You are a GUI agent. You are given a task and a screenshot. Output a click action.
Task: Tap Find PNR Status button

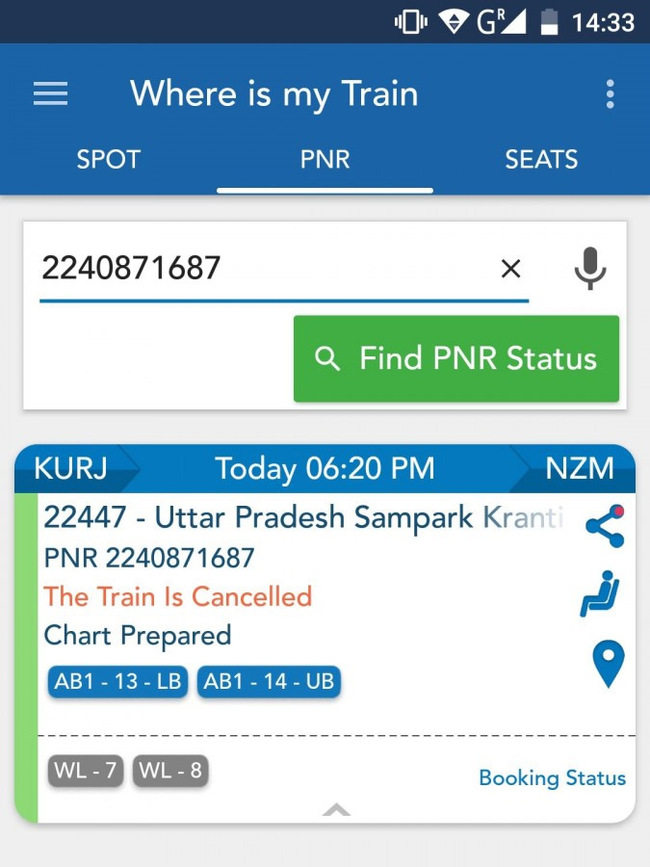tap(456, 359)
